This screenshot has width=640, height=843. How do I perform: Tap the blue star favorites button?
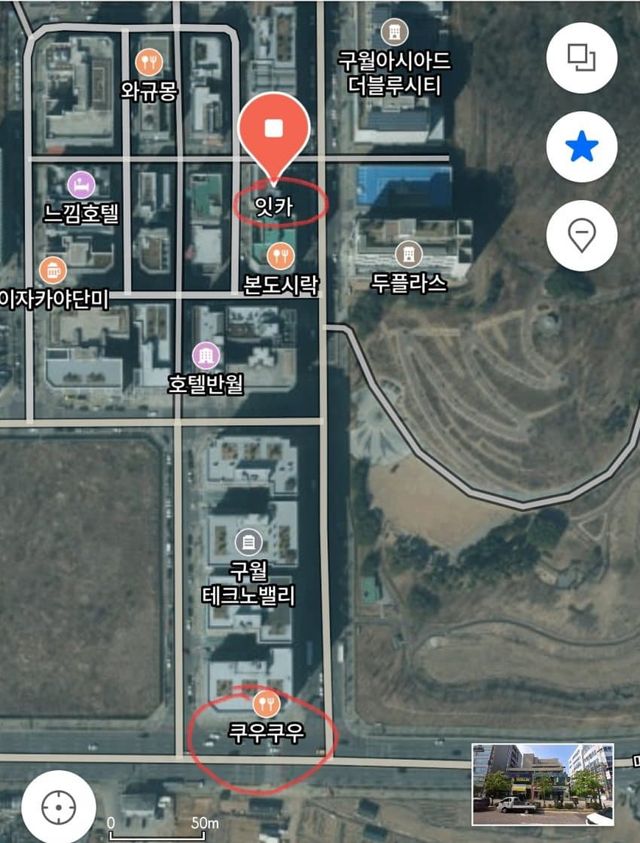(581, 147)
